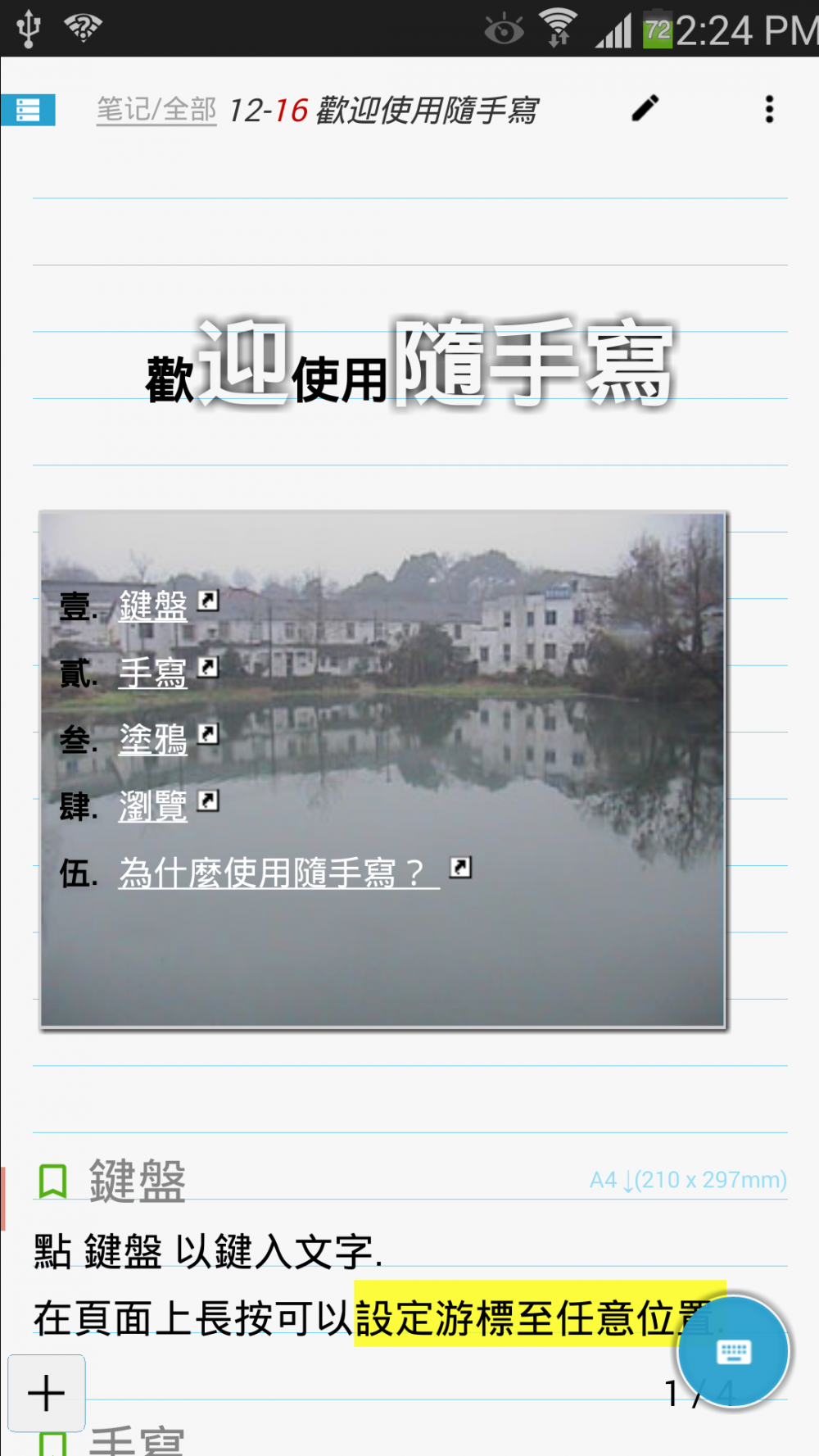Follow the 手寫 hyperlink
The height and width of the screenshot is (1456, 819).
pyautogui.click(x=152, y=670)
